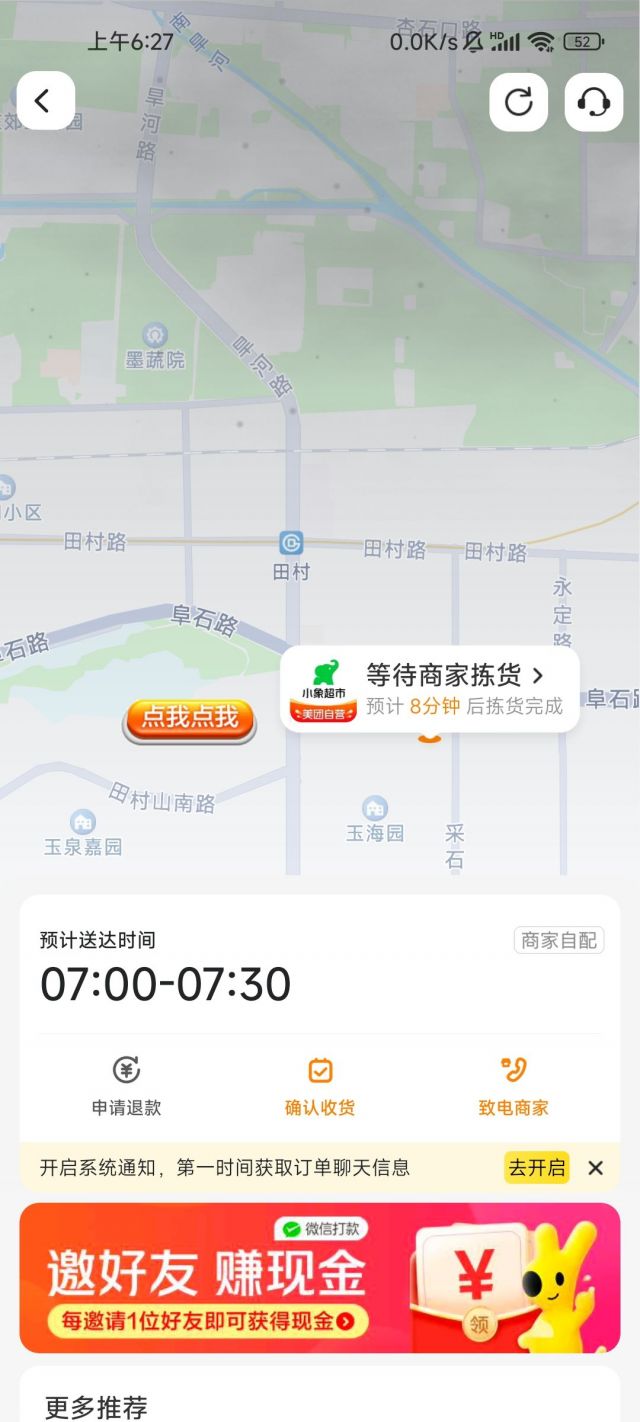Go back using the top-left arrow
This screenshot has height=1422, width=640.
(x=45, y=101)
